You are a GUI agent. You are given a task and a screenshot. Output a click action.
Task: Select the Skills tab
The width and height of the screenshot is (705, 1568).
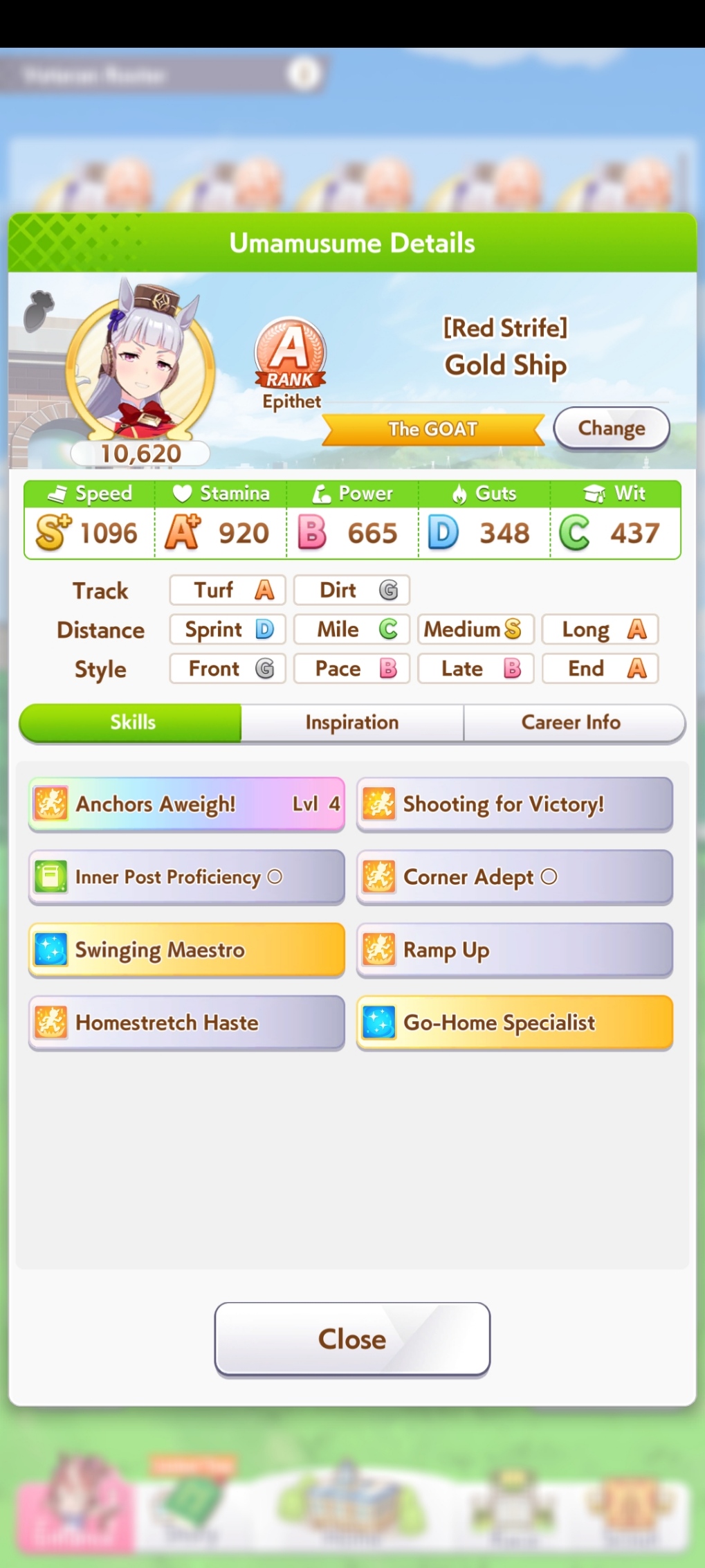[131, 723]
